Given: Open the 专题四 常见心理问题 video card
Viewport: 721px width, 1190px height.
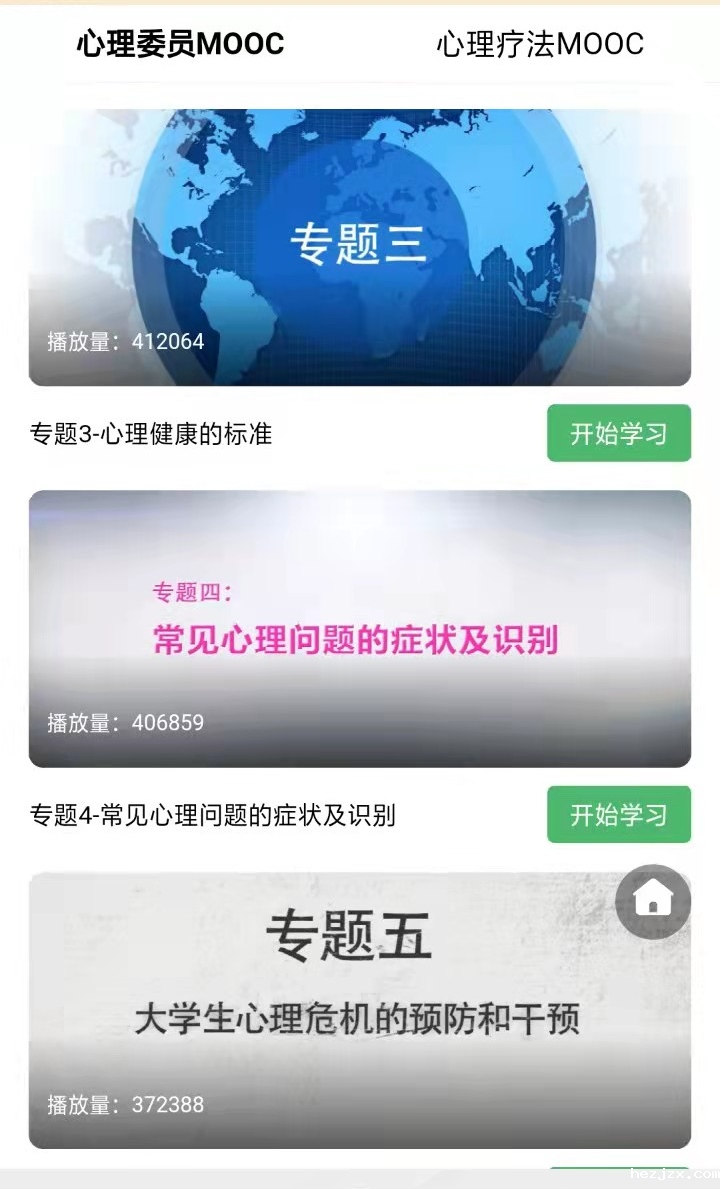Looking at the screenshot, I should click(x=359, y=628).
